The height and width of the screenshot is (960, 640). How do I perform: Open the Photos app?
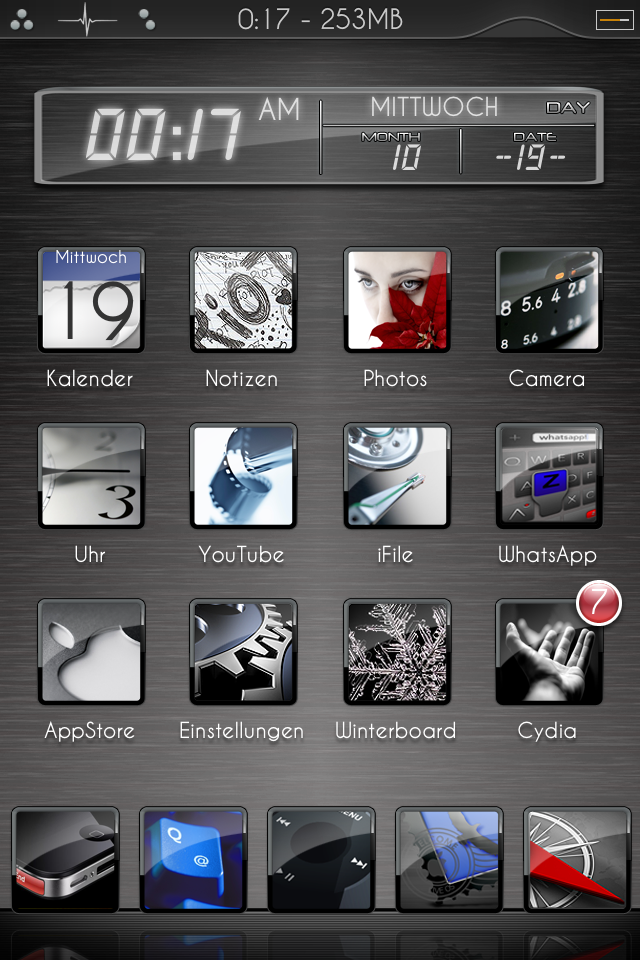396,300
